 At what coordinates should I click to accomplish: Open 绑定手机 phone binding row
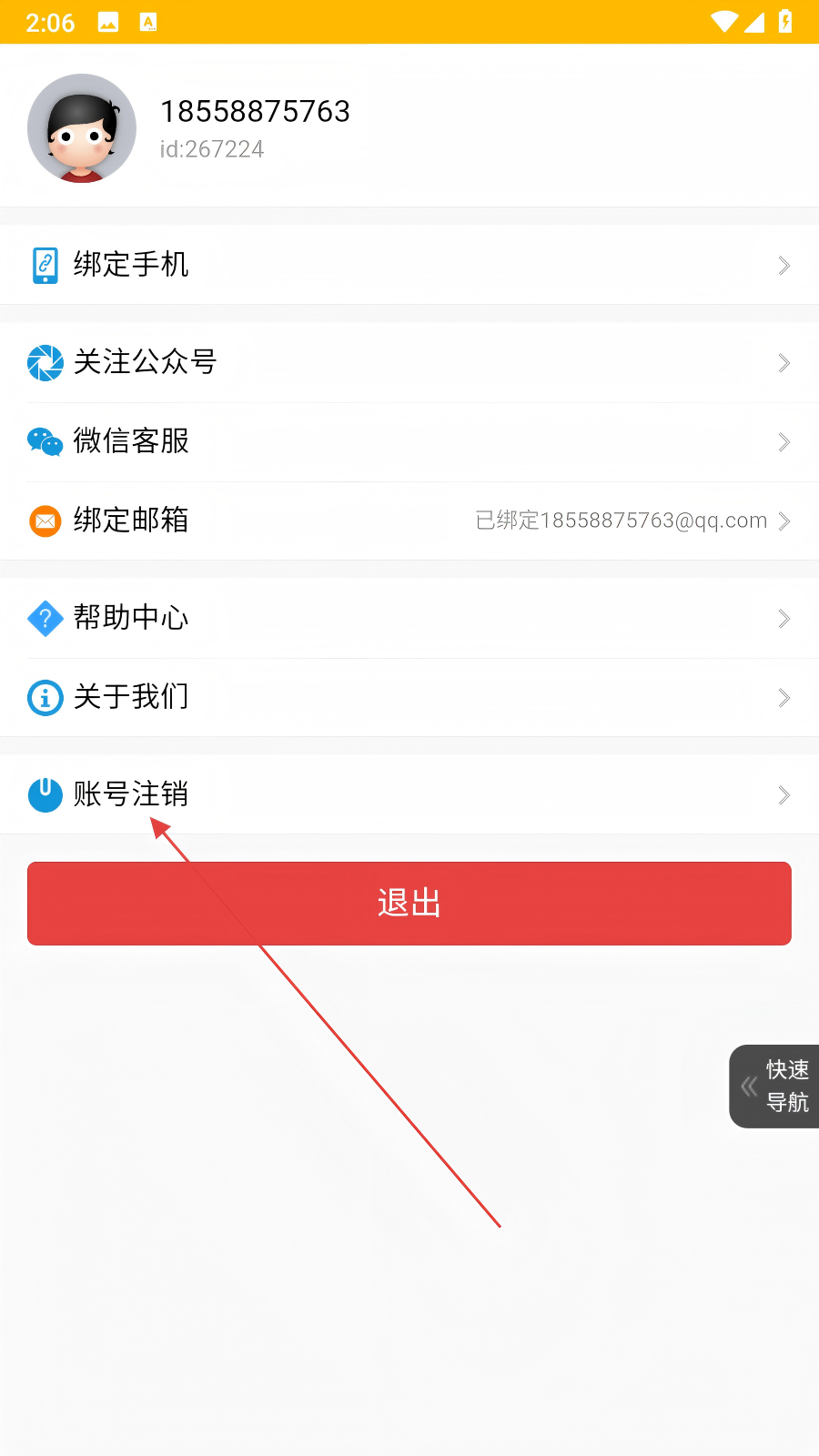tap(409, 265)
